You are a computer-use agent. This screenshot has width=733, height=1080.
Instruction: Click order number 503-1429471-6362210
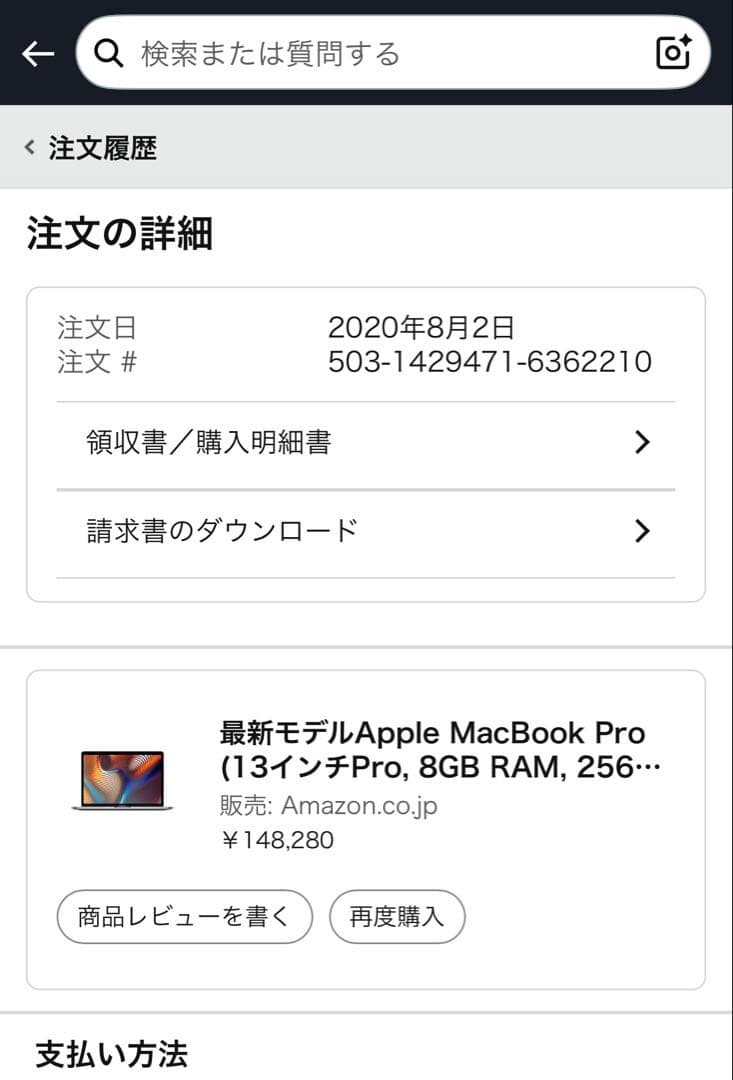pos(492,362)
